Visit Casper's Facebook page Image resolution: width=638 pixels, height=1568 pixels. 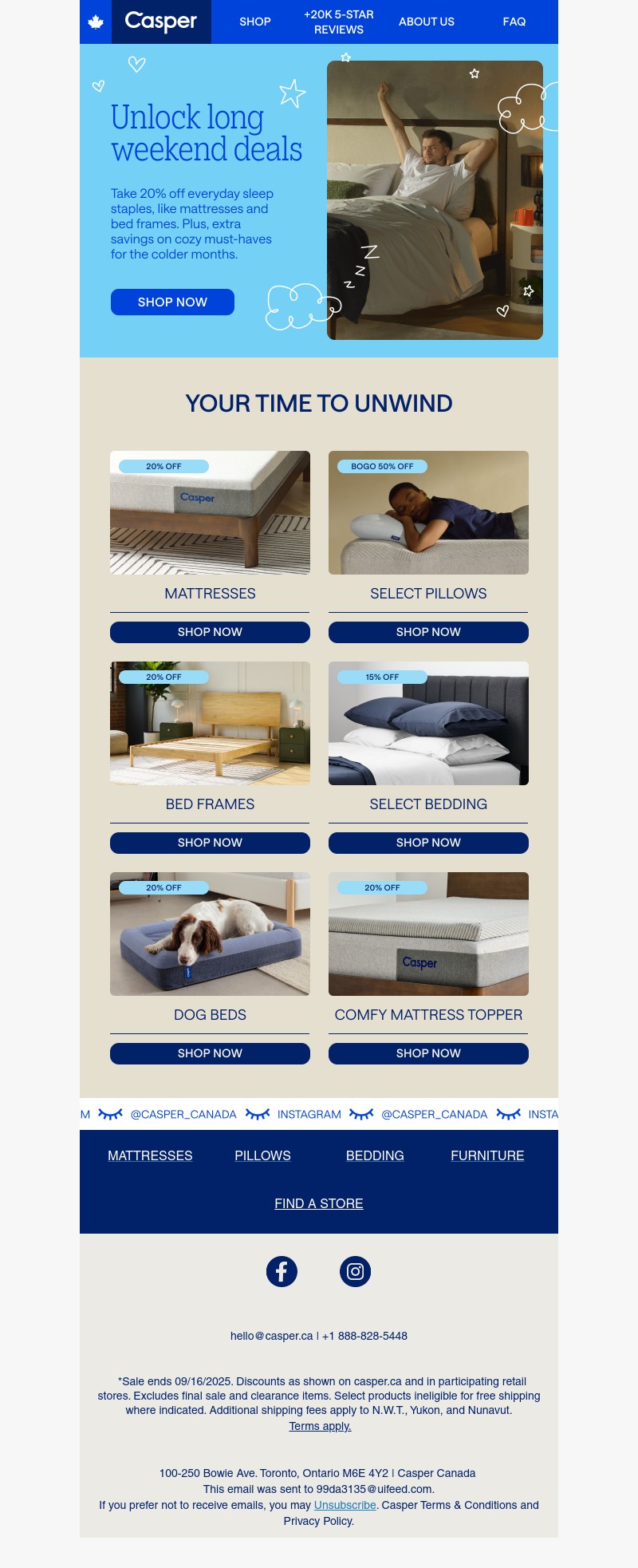282,1271
